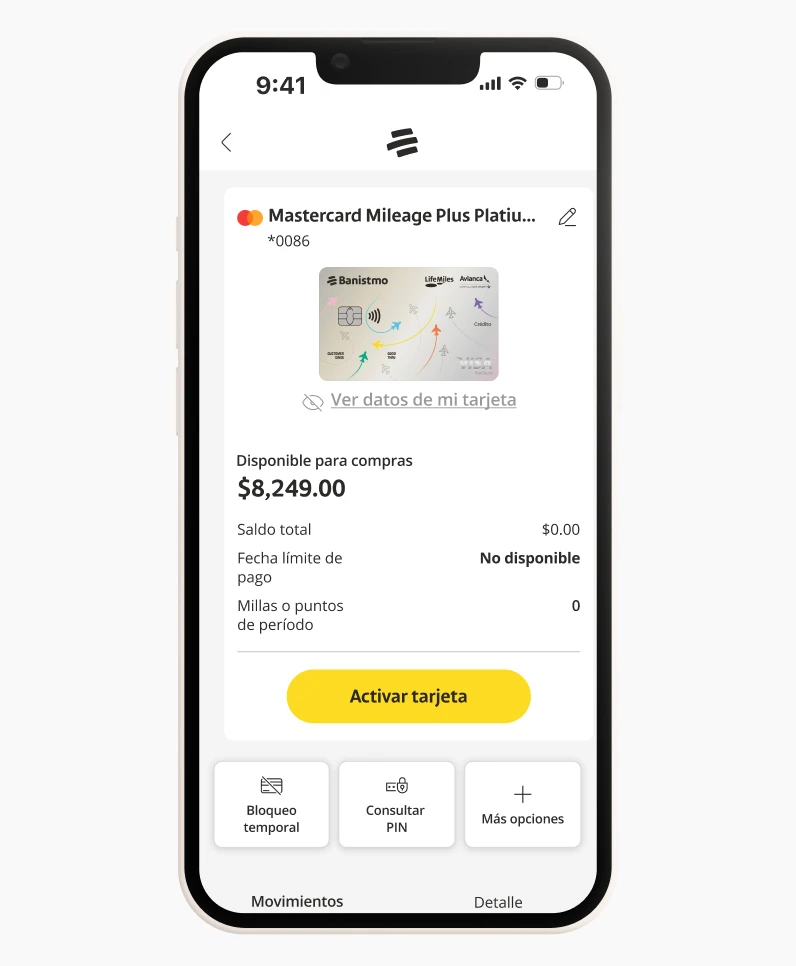This screenshot has width=796, height=966.
Task: Select Bloqueo temporal
Action: (x=271, y=804)
